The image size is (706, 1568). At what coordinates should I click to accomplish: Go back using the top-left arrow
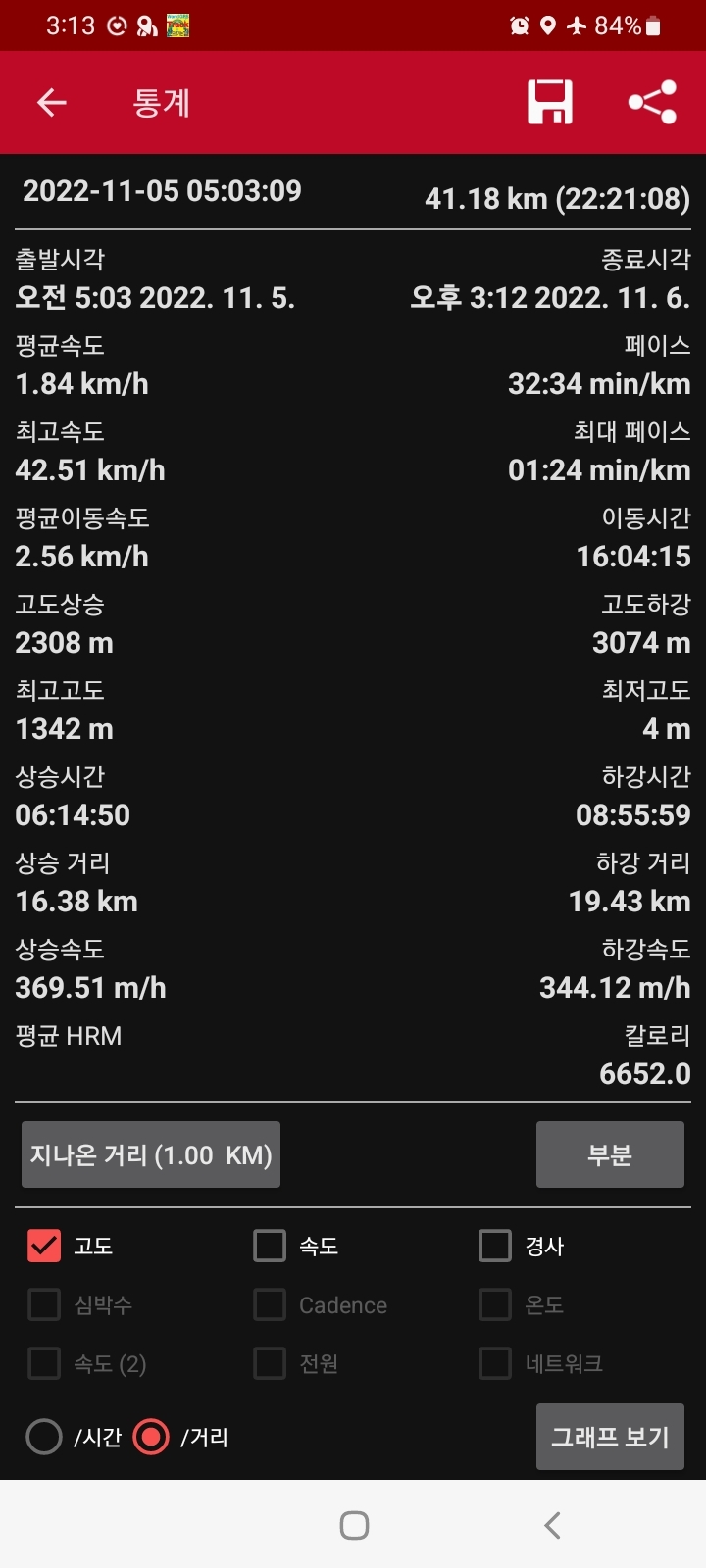pos(52,102)
